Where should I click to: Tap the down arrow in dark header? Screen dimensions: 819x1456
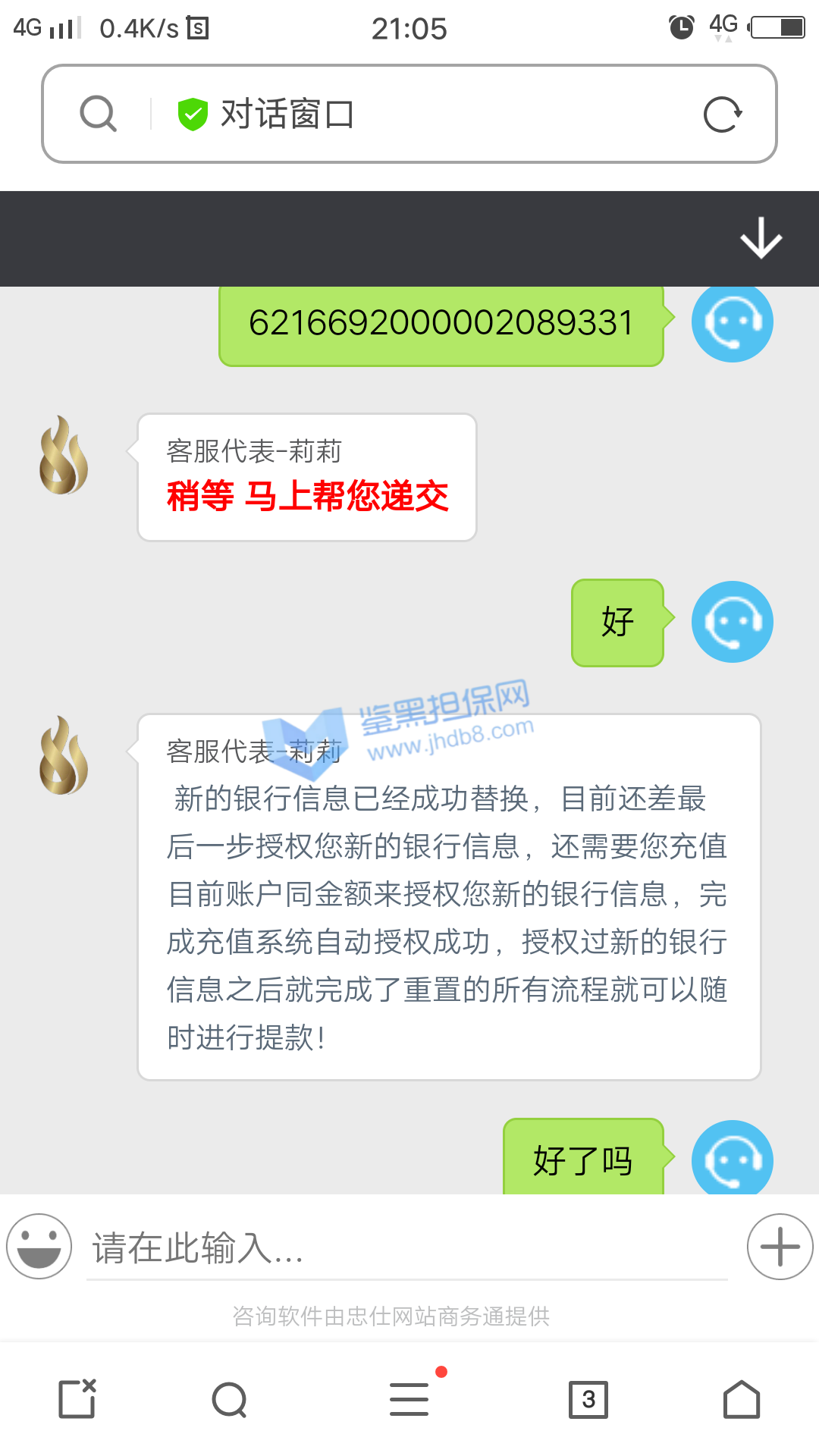(761, 239)
